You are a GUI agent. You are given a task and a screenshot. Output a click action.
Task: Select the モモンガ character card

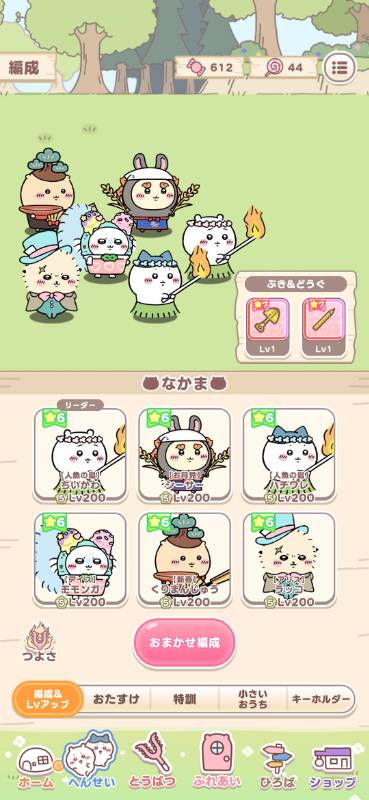tap(80, 560)
